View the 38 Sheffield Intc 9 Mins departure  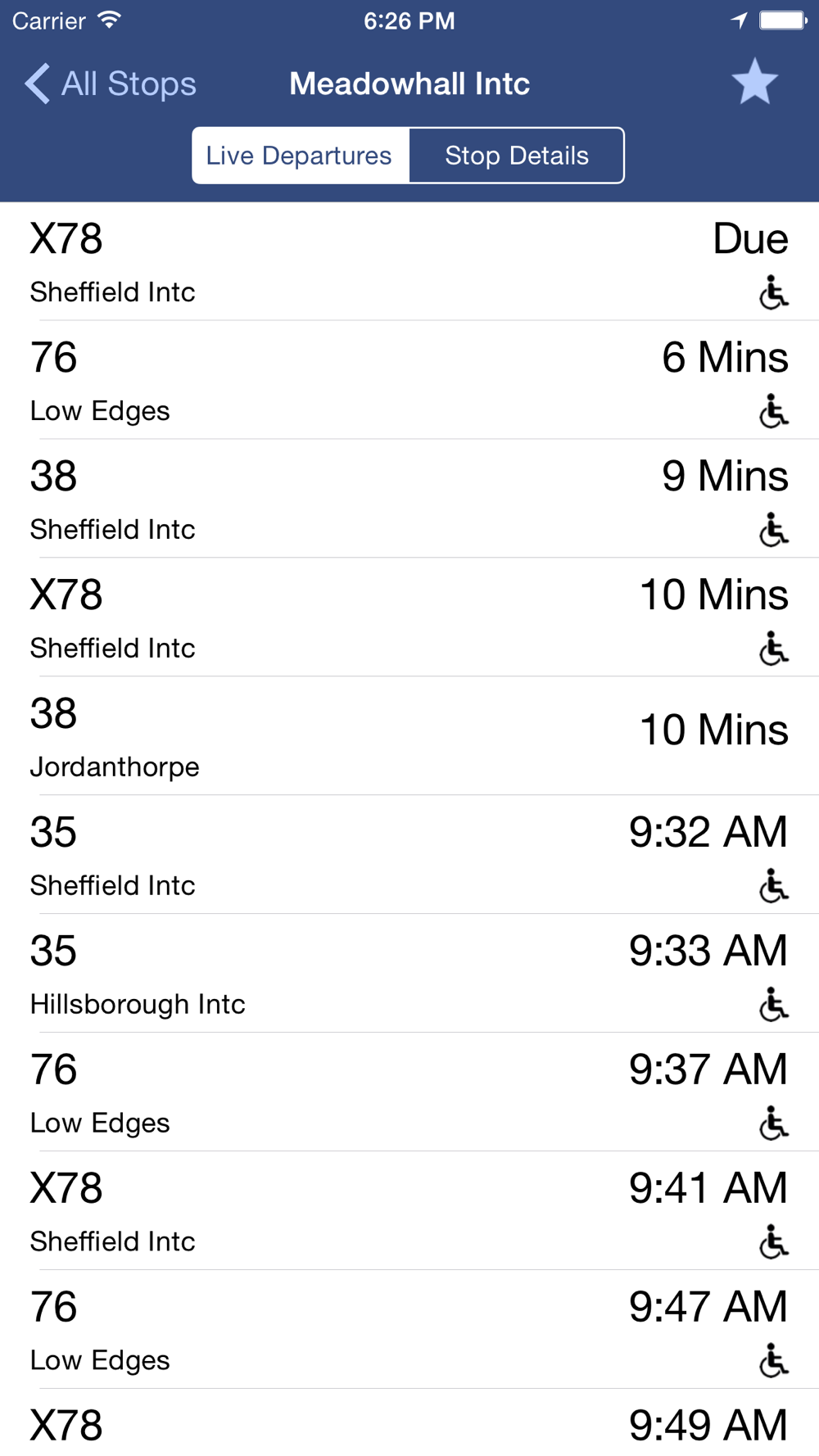(409, 499)
